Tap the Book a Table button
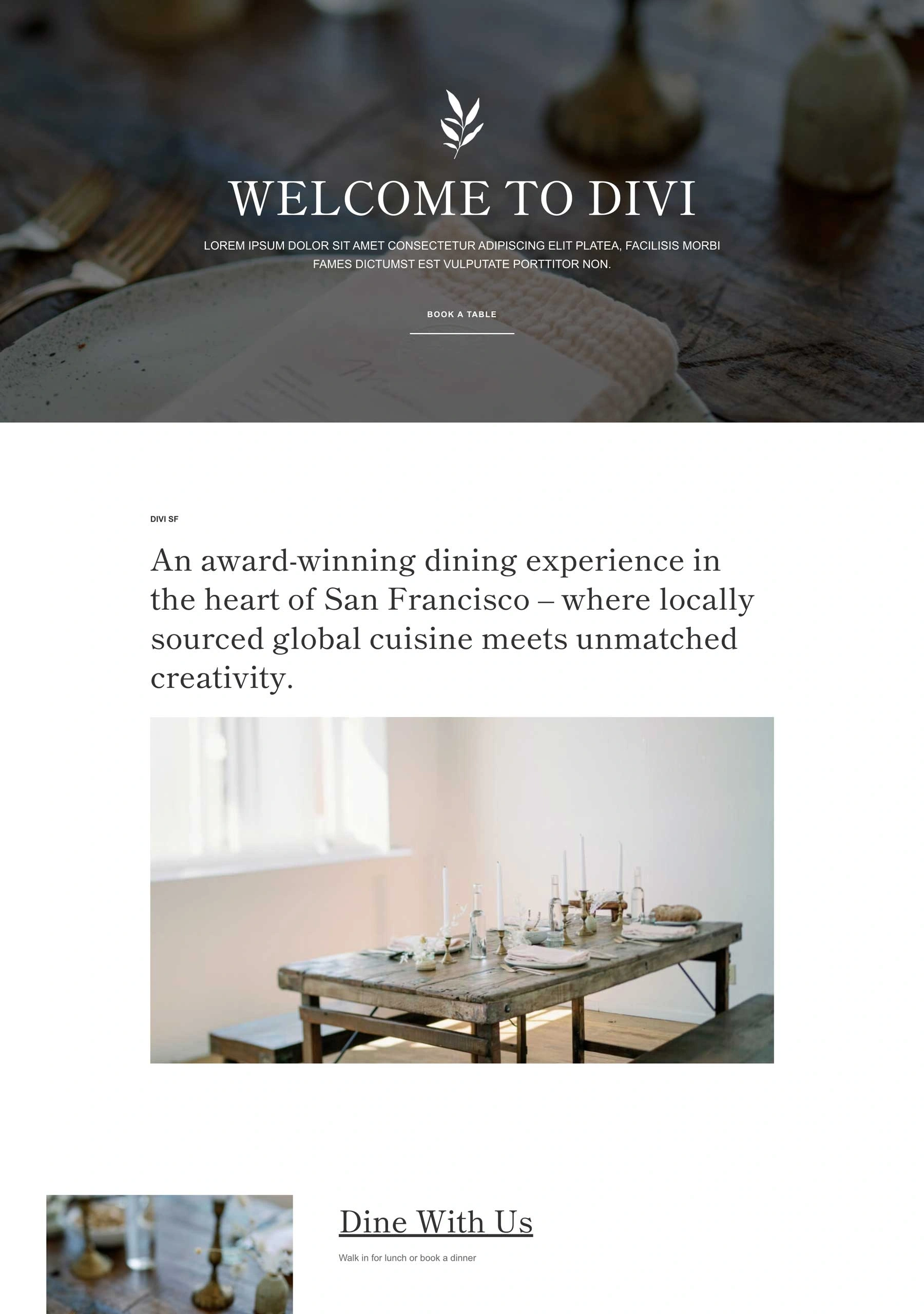Screen dimensions: 924x1314 (x=461, y=315)
